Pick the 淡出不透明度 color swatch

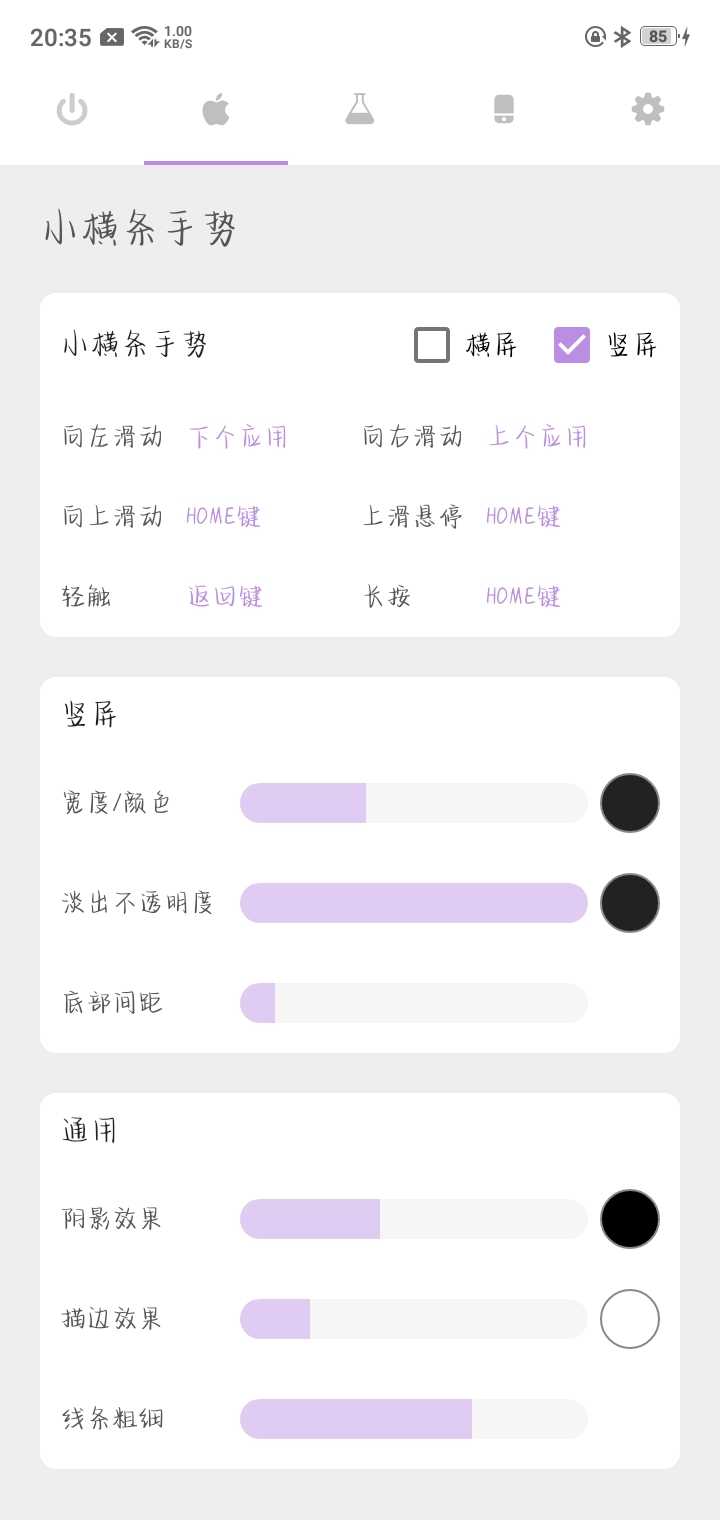pyautogui.click(x=630, y=903)
